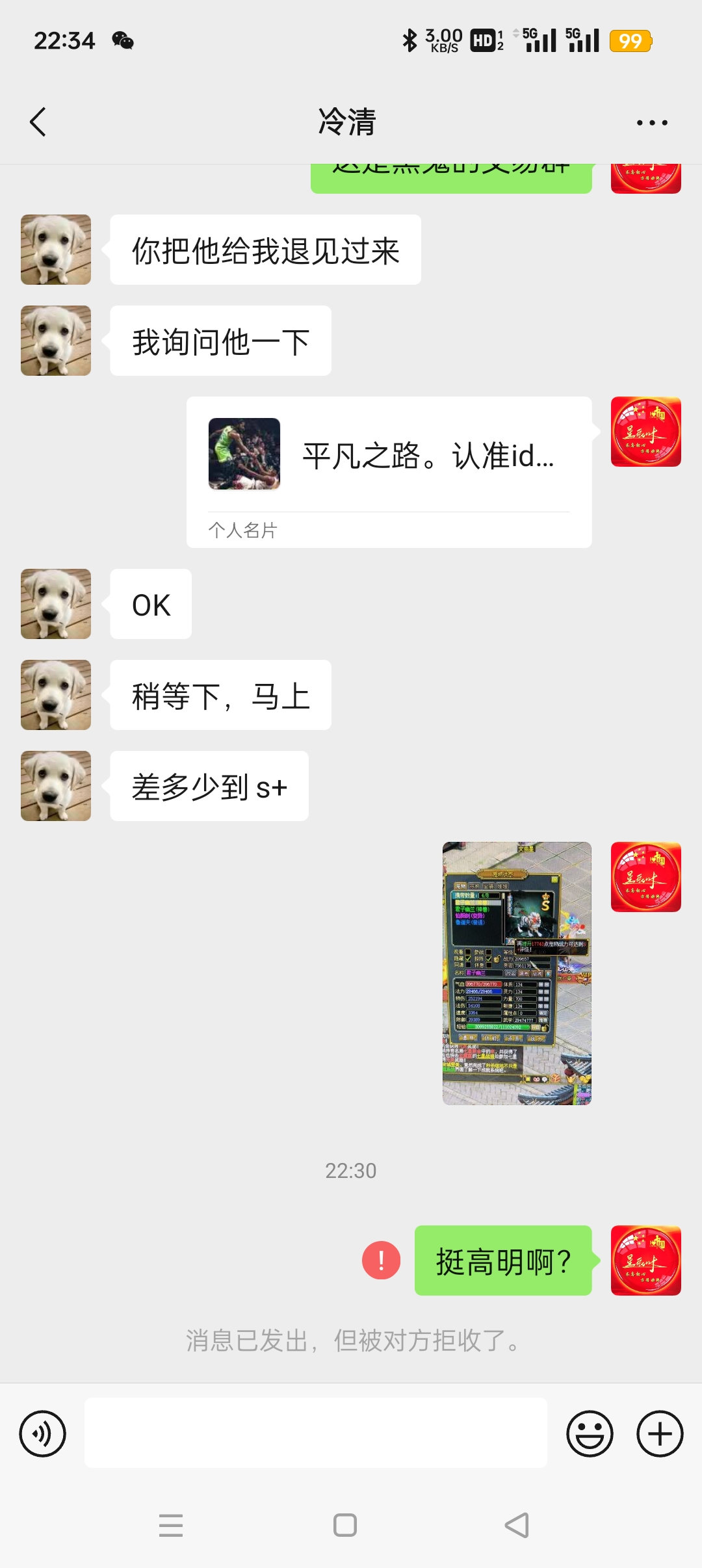Viewport: 702px width, 1568px height.
Task: Open the plus attachments menu
Action: pyautogui.click(x=659, y=1433)
